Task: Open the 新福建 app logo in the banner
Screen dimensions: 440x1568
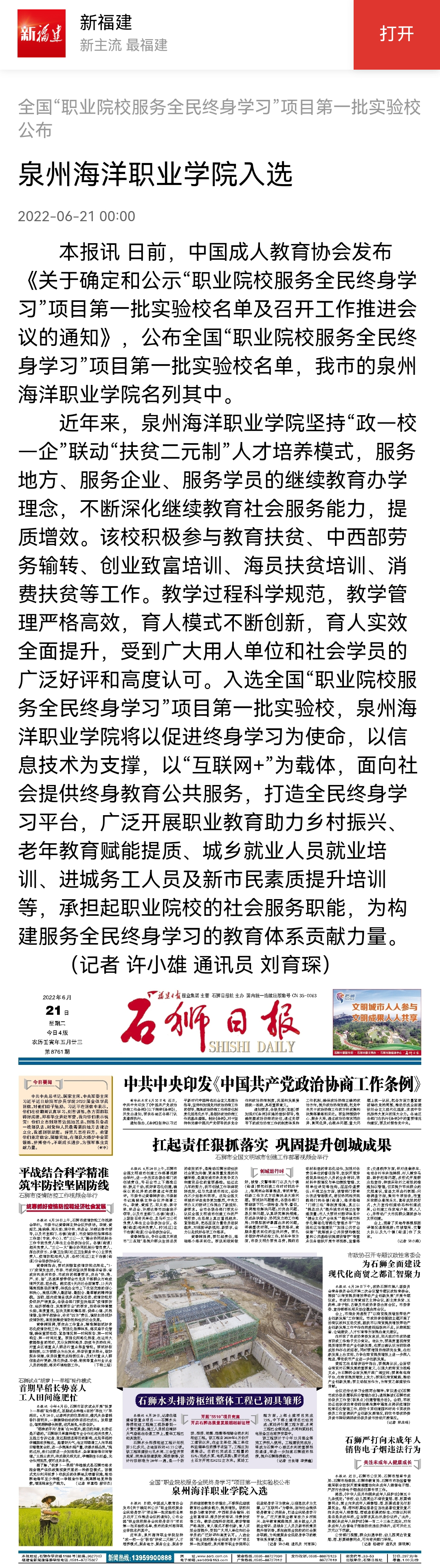Action: tap(42, 34)
